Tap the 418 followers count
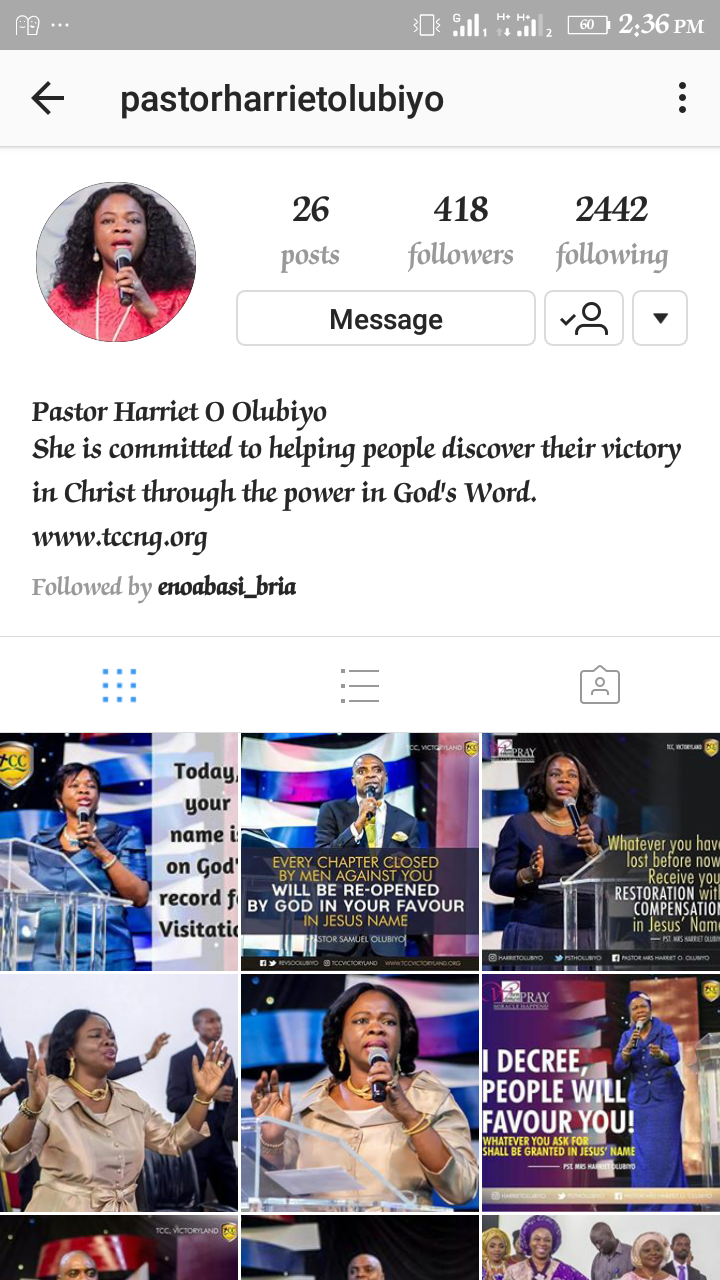The width and height of the screenshot is (720, 1280). tap(461, 228)
